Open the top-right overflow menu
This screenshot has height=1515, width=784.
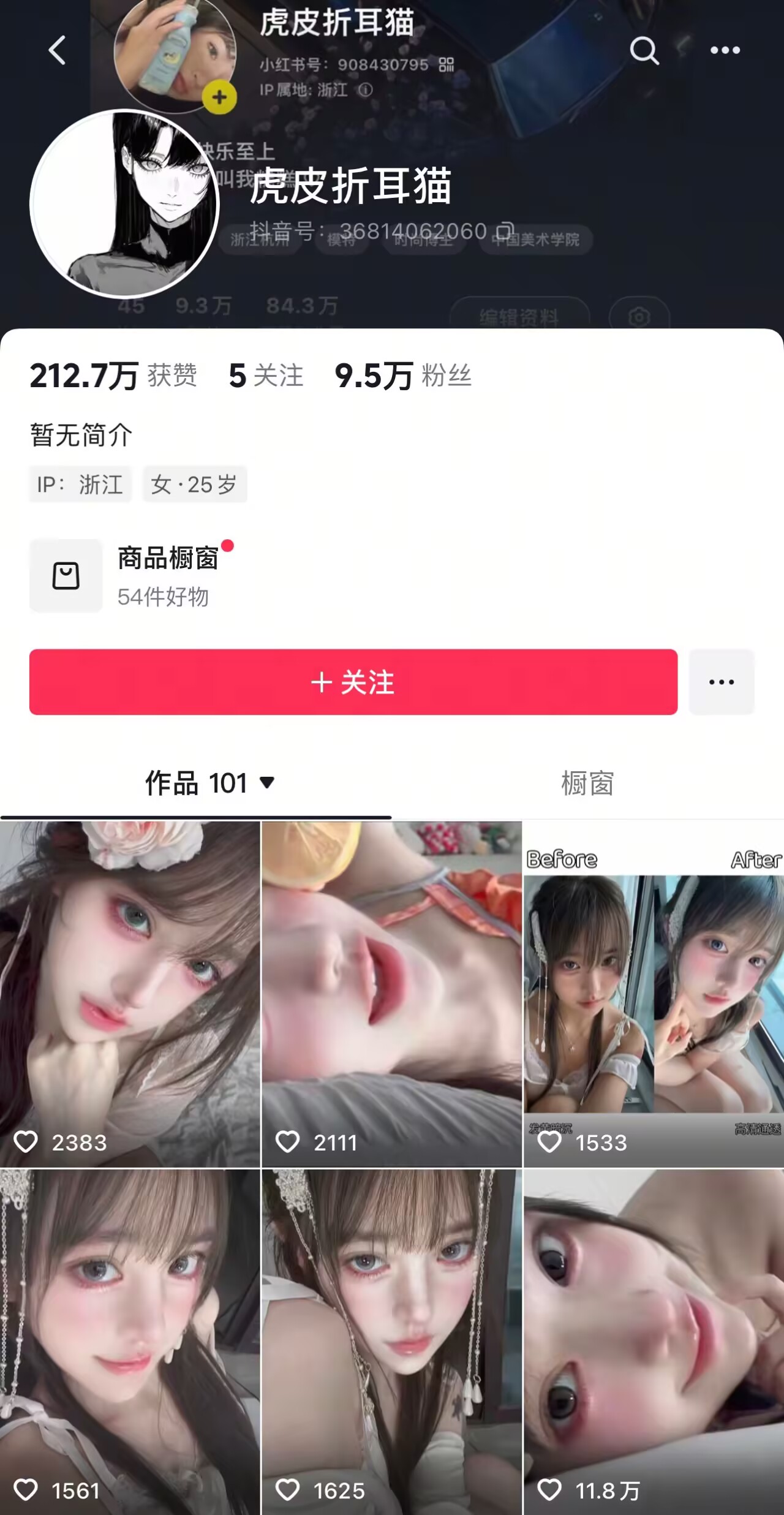725,50
